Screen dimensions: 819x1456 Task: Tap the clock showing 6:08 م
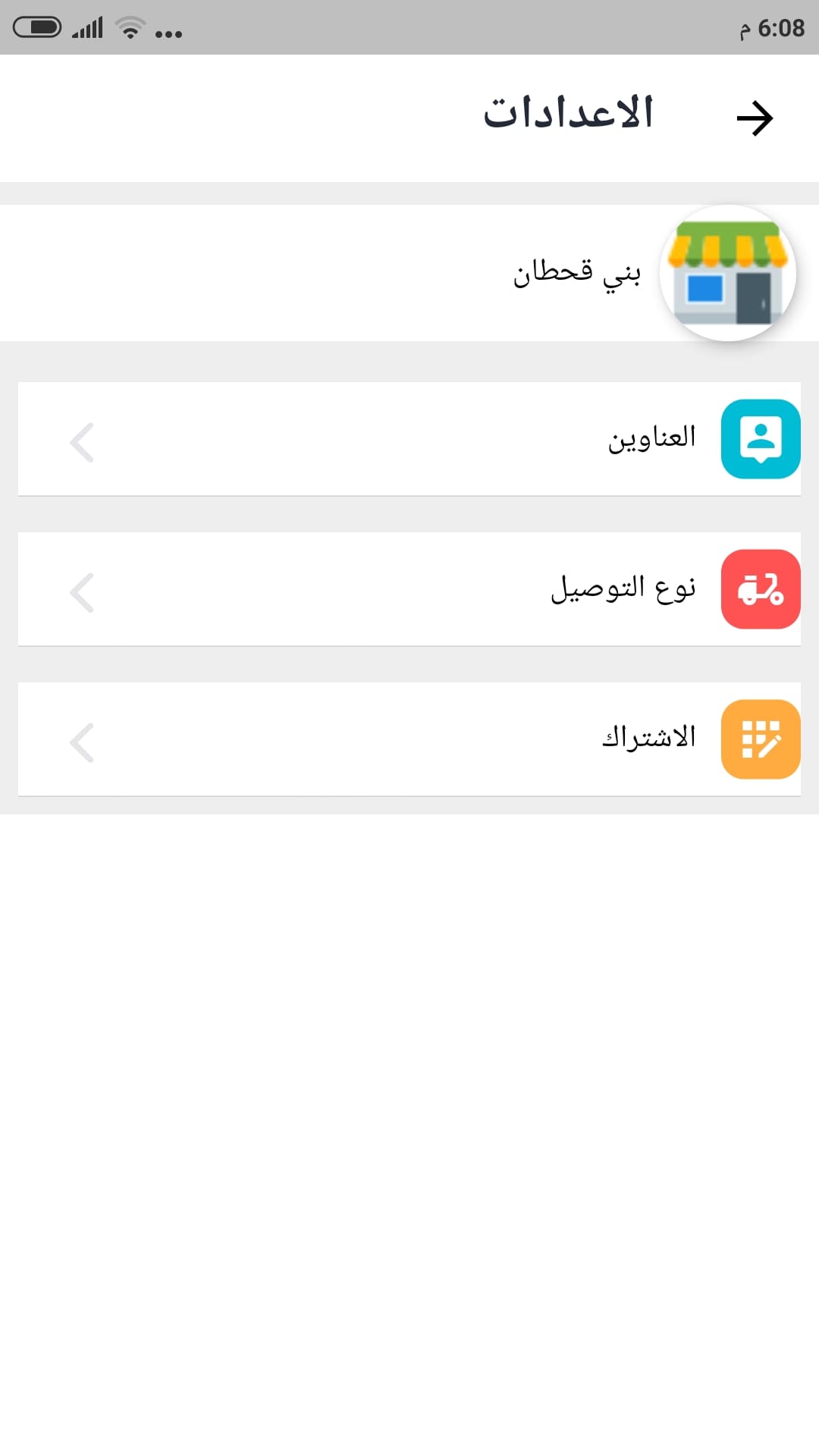point(773,27)
